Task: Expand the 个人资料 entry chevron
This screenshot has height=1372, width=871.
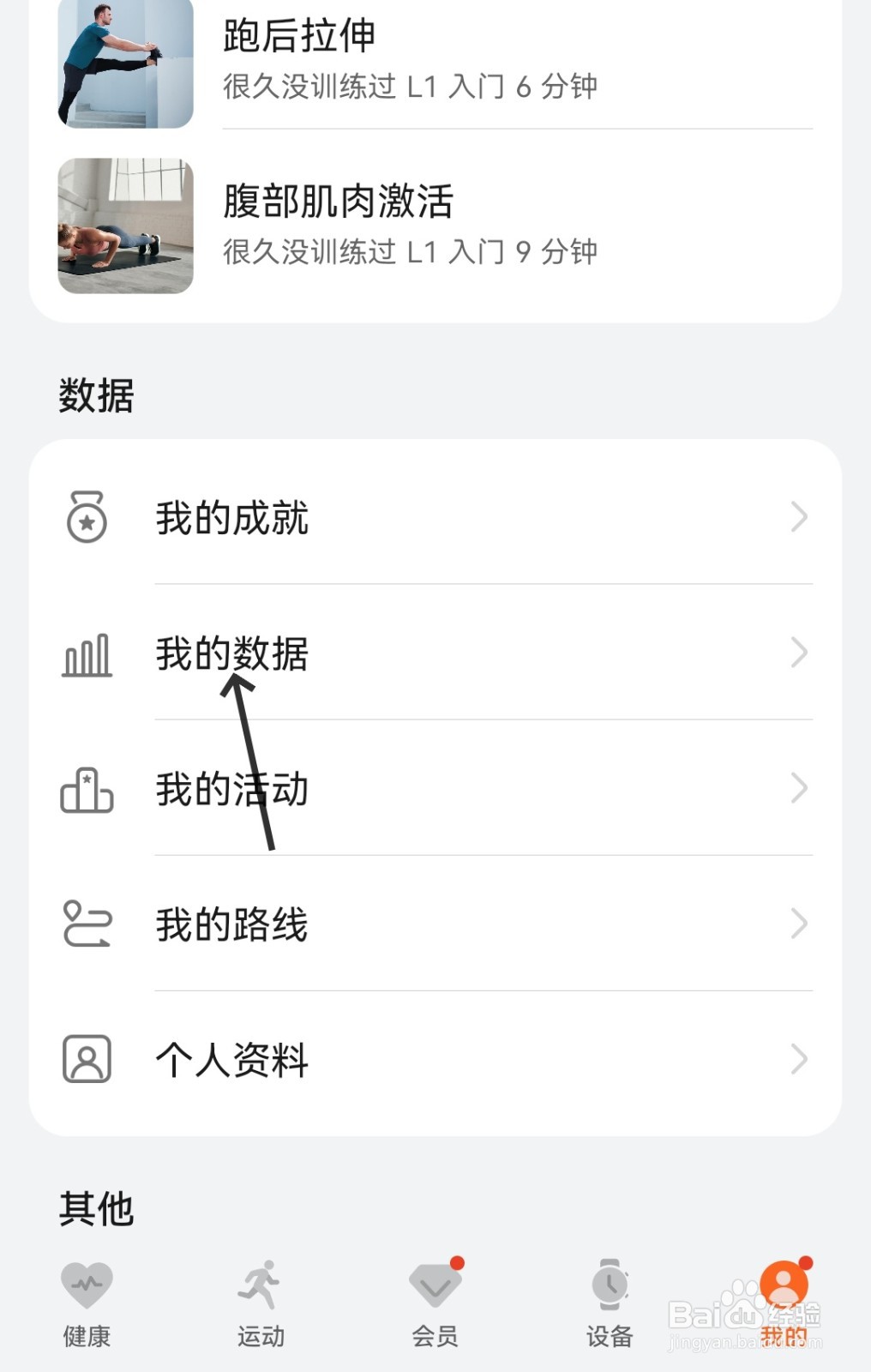Action: click(800, 1060)
